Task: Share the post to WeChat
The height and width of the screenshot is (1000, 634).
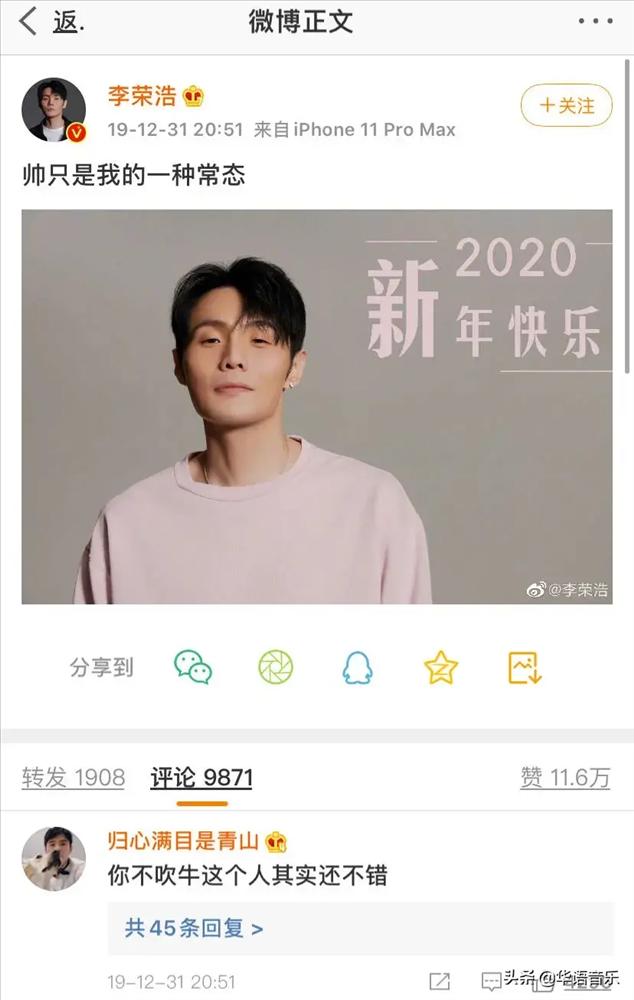Action: pos(193,667)
